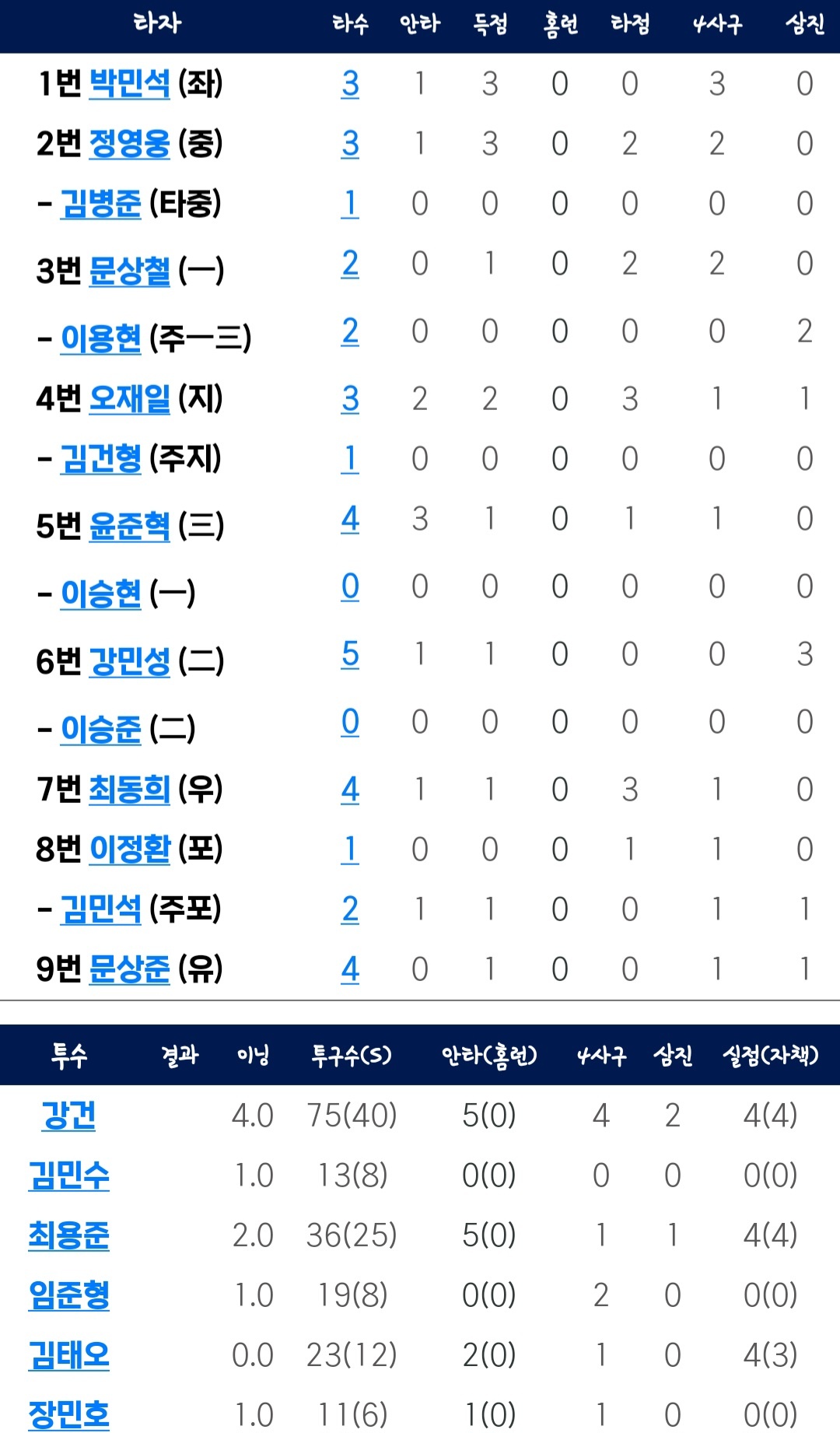View 오재일's player details

[129, 398]
